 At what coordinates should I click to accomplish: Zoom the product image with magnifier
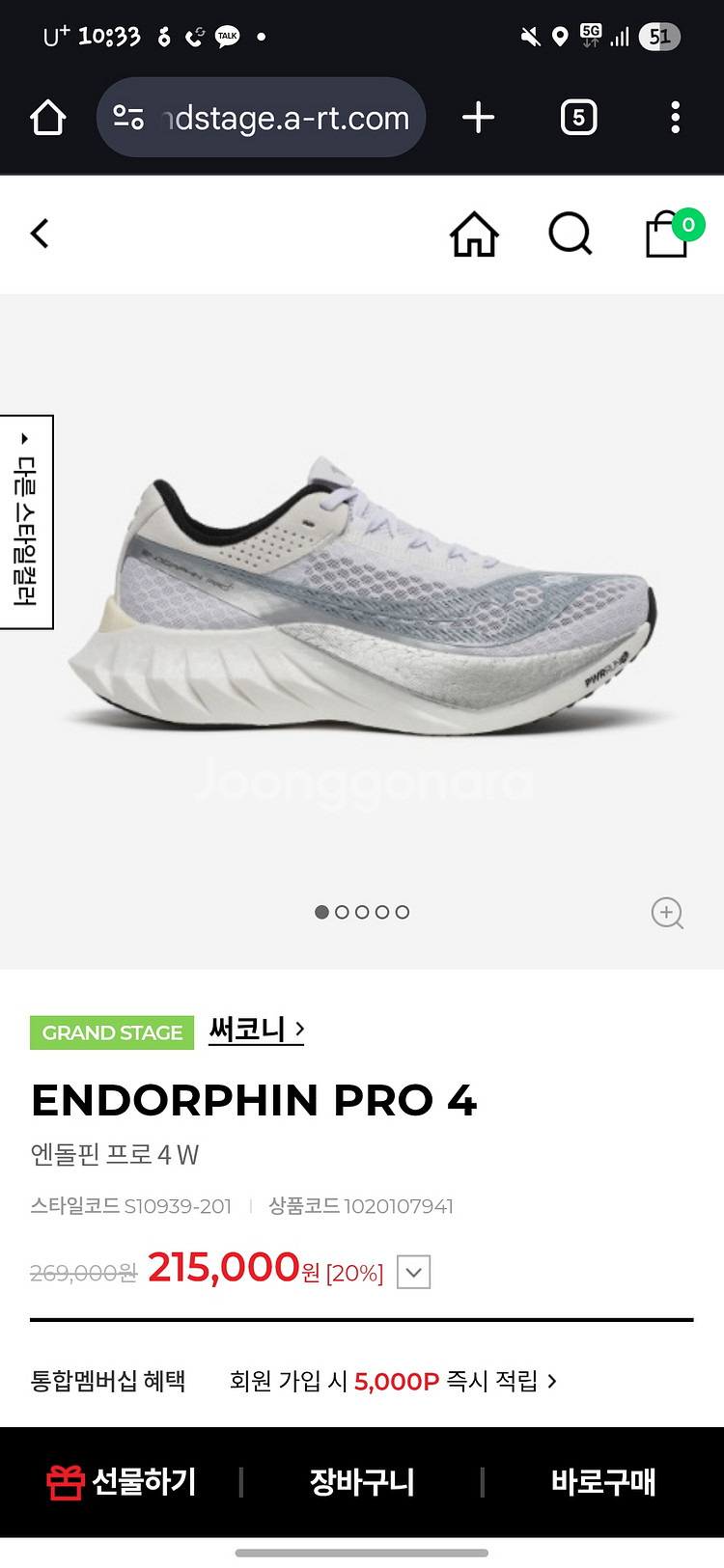[x=667, y=913]
